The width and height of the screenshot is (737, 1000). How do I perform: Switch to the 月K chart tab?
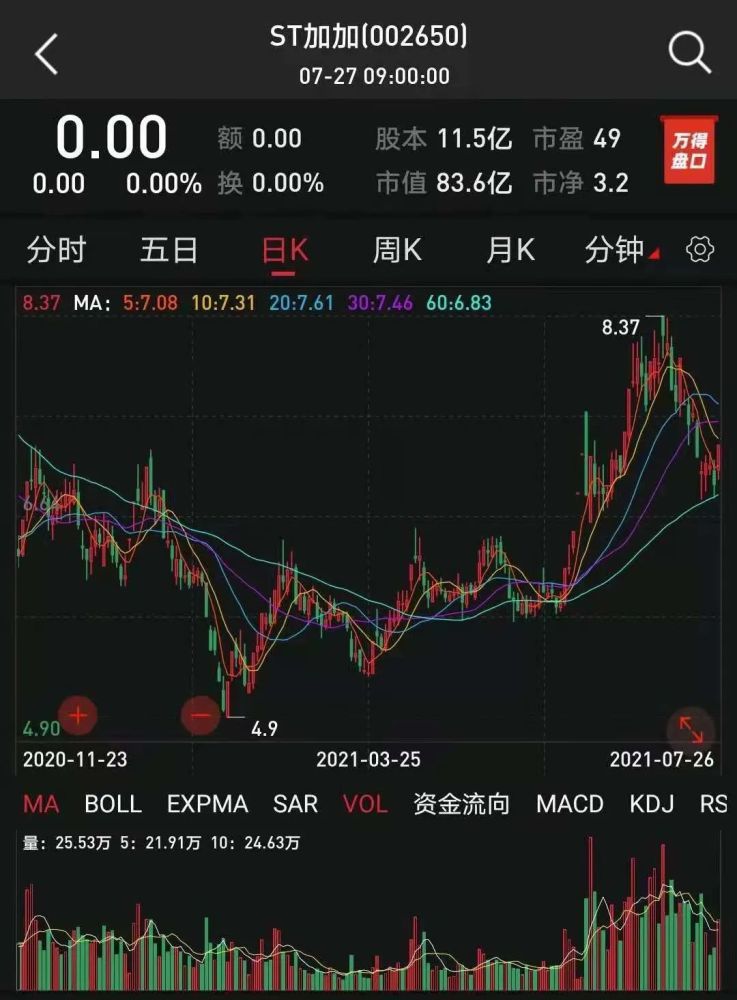pos(510,250)
